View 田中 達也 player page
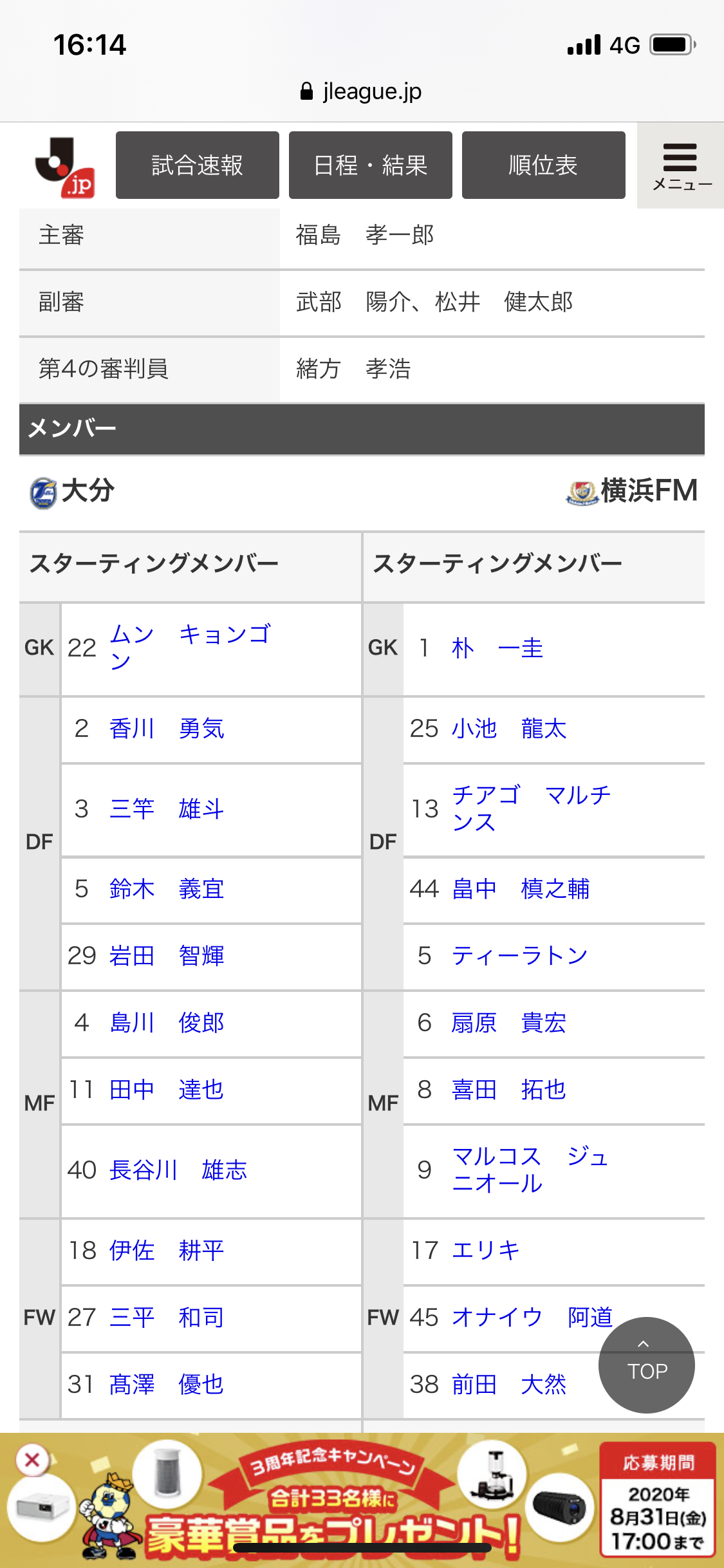 click(x=167, y=1090)
